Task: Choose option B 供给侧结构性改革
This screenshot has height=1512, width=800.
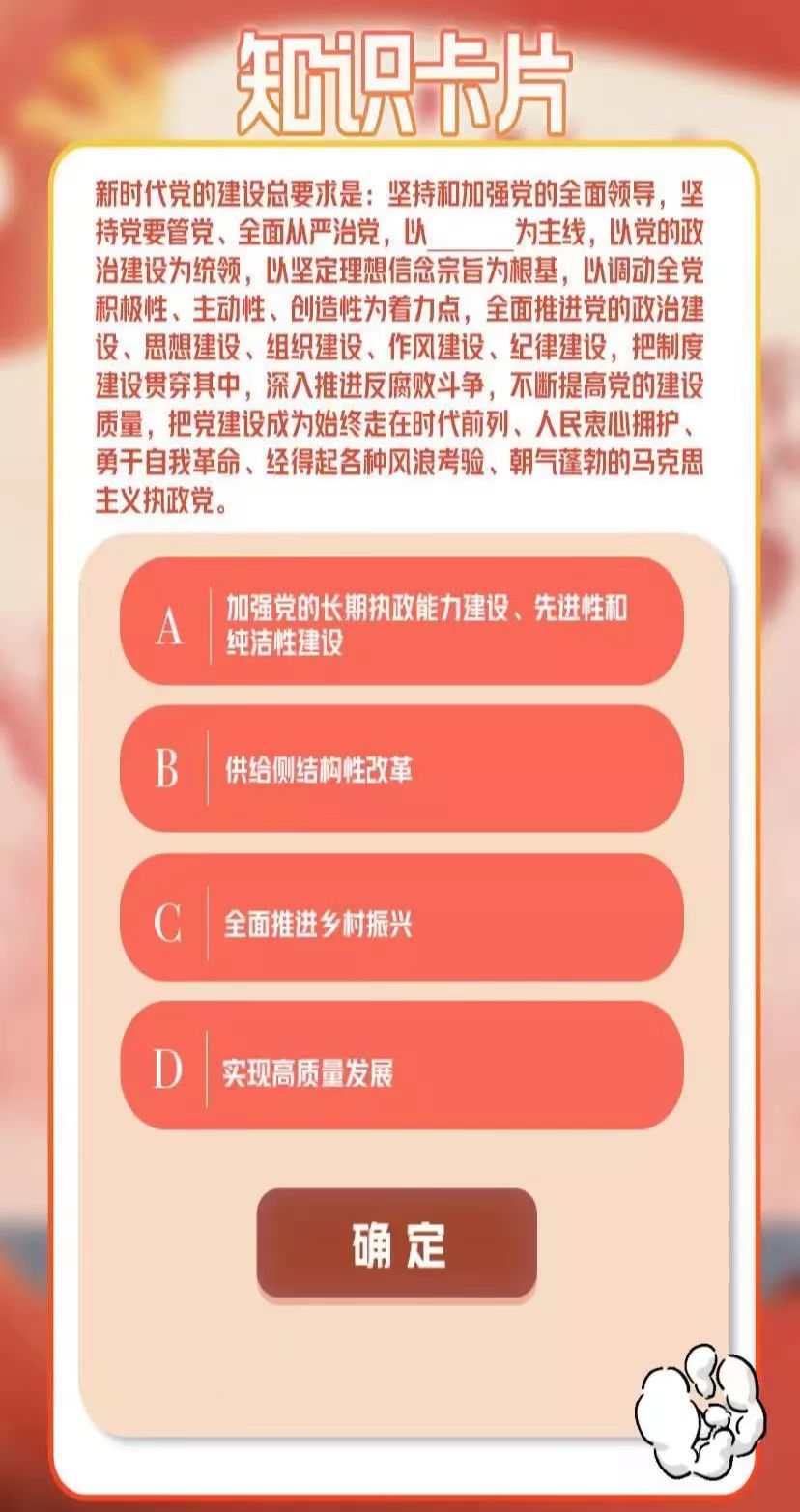Action: 401,770
